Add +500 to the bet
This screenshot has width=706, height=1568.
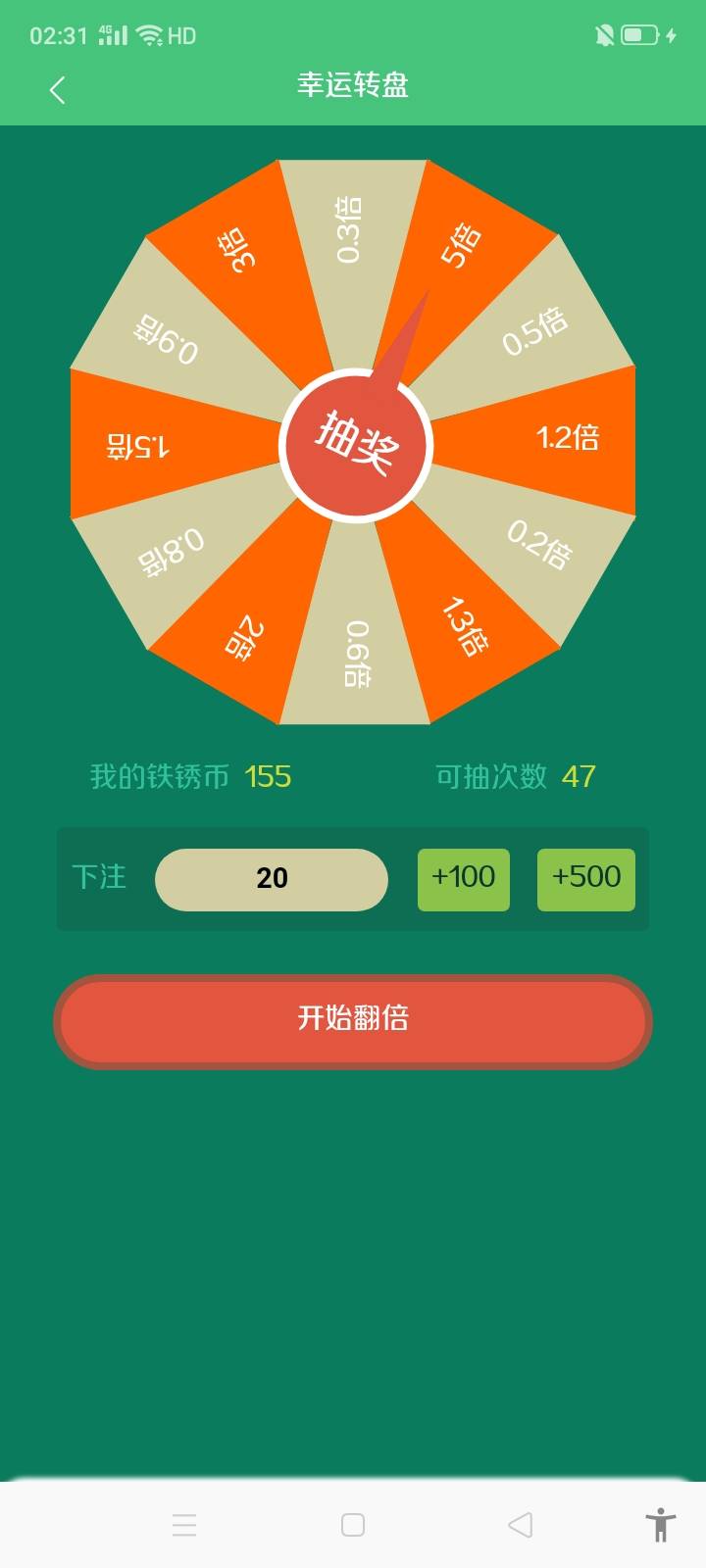(585, 879)
